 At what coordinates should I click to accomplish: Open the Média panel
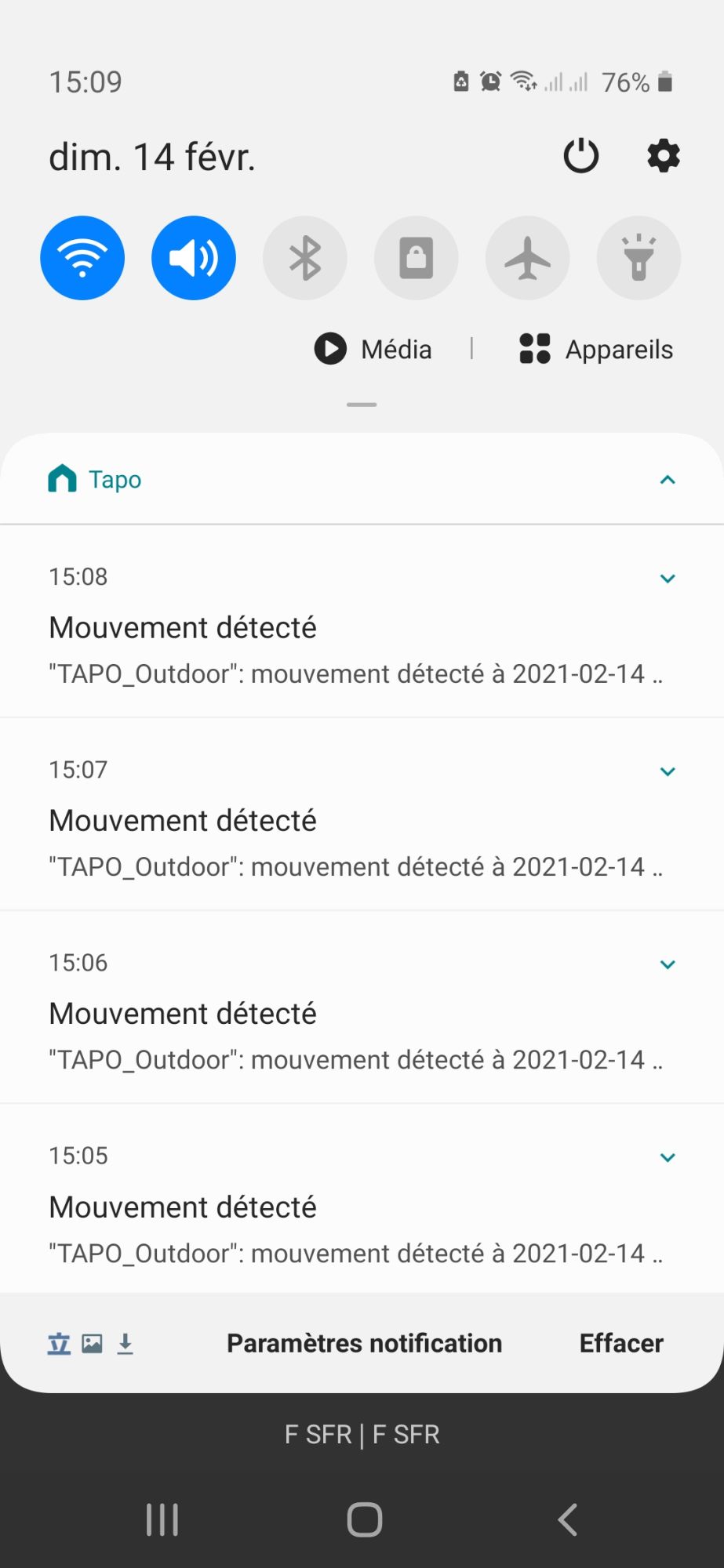point(373,349)
